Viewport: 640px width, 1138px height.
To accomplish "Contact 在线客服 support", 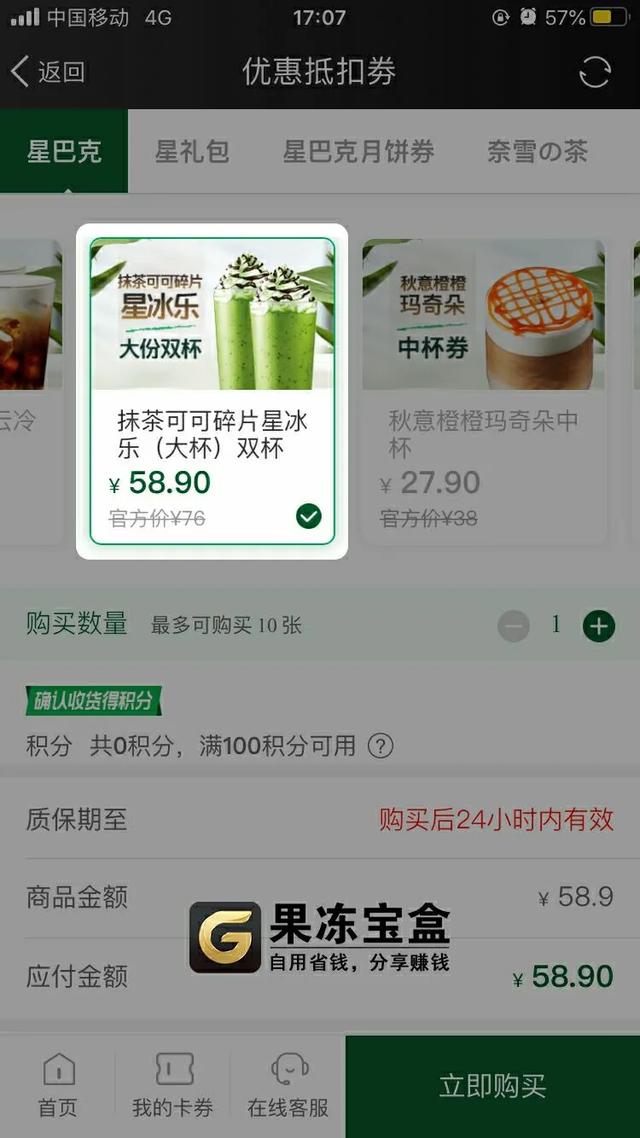I will coord(288,1086).
